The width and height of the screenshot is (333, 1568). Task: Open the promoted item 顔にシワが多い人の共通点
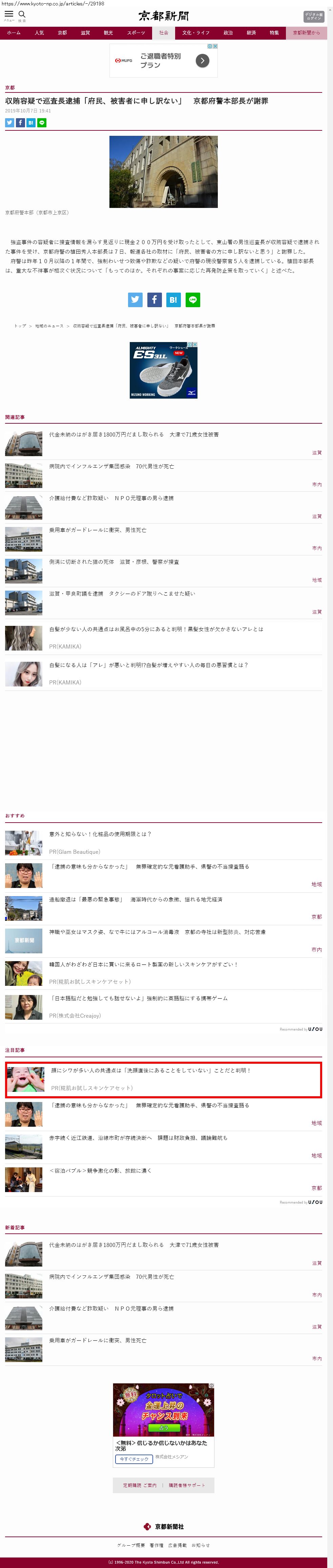click(150, 1070)
